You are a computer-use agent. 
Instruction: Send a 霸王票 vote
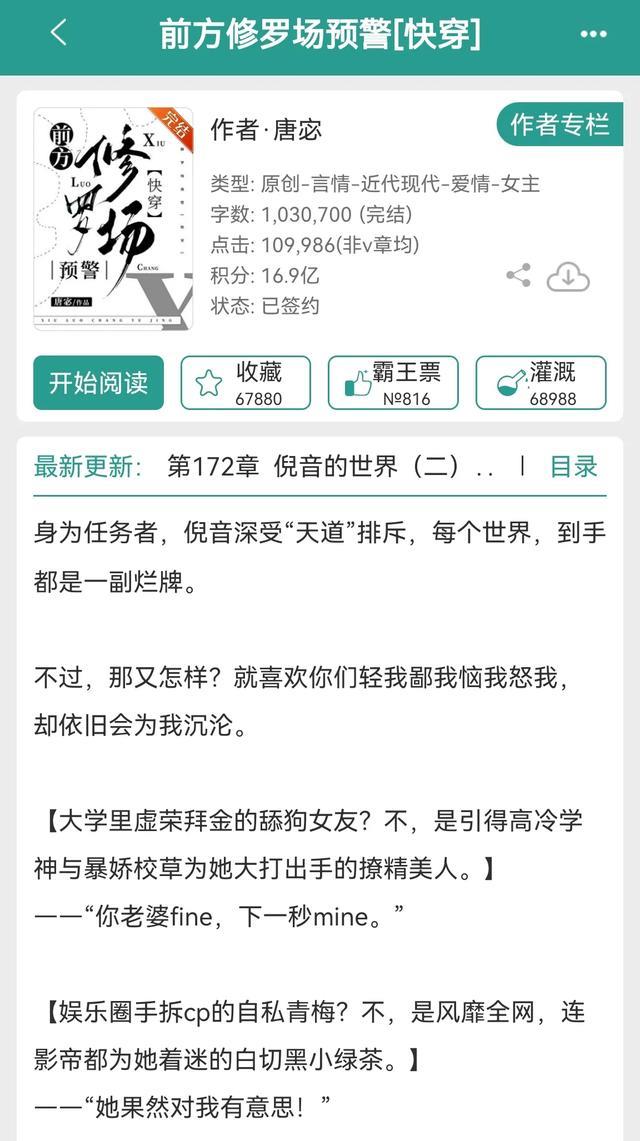pos(393,382)
